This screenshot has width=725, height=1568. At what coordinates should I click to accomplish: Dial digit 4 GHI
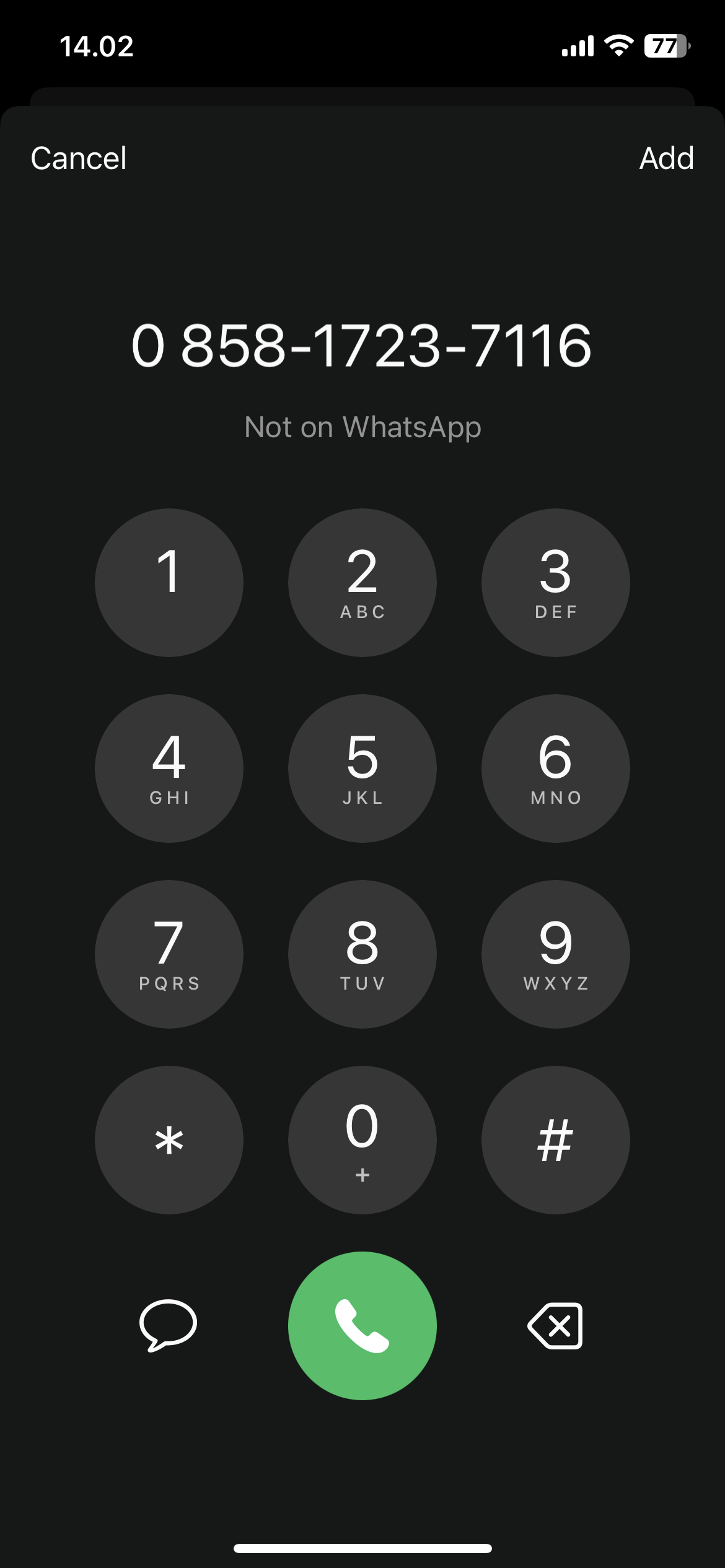(x=169, y=769)
